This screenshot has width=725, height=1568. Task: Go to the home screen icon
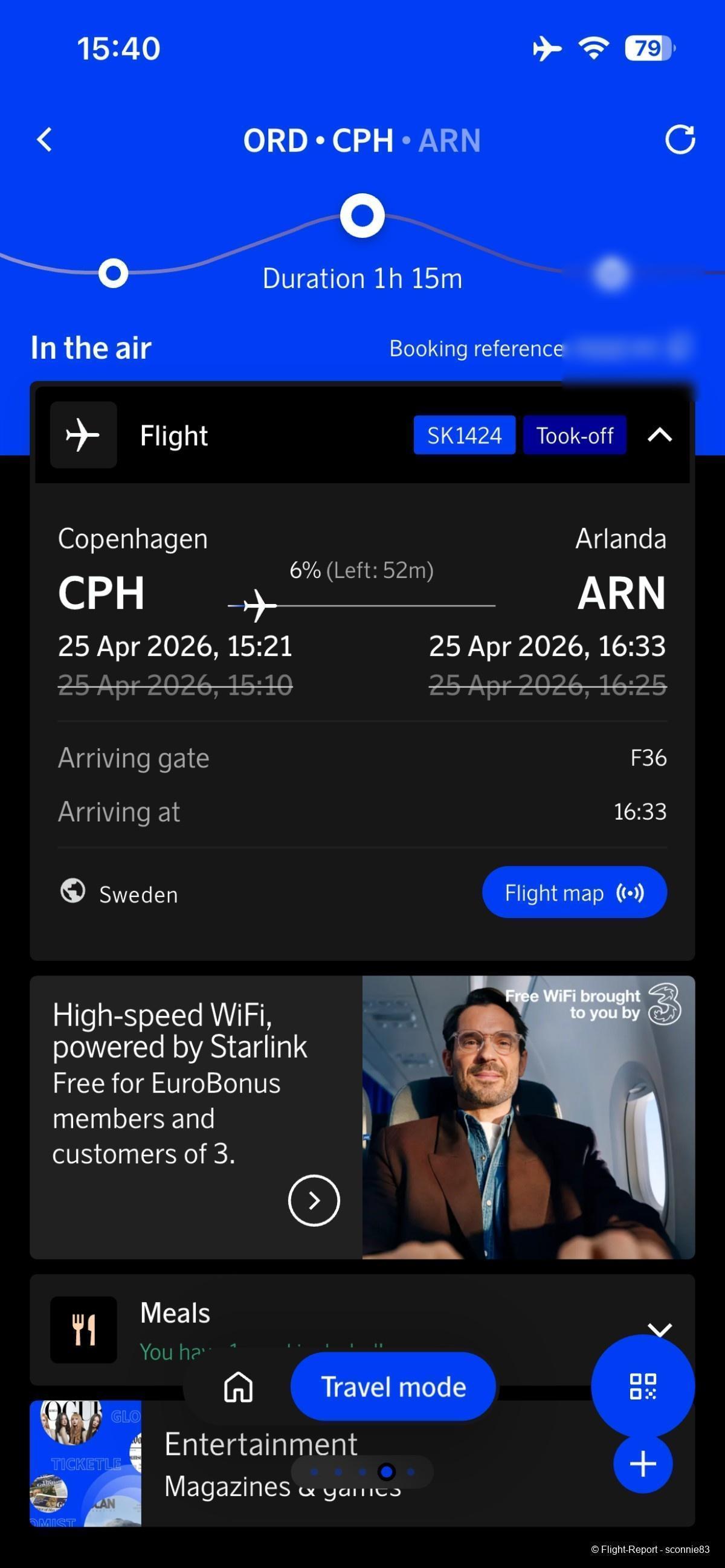pos(238,1387)
